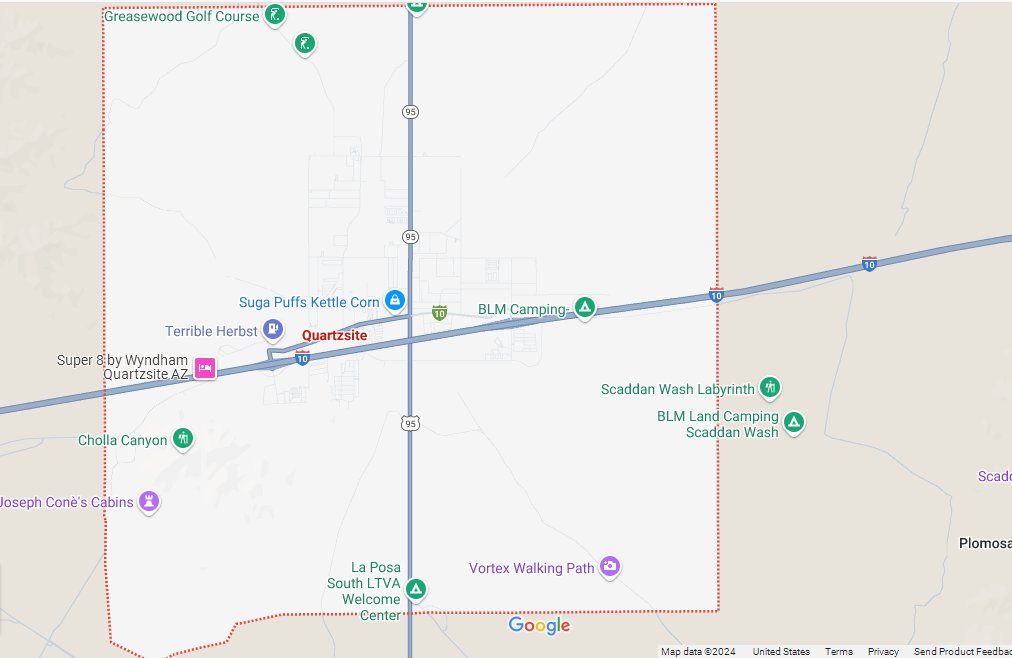
Task: Open the Vortex Walking Path pin
Action: pos(609,567)
